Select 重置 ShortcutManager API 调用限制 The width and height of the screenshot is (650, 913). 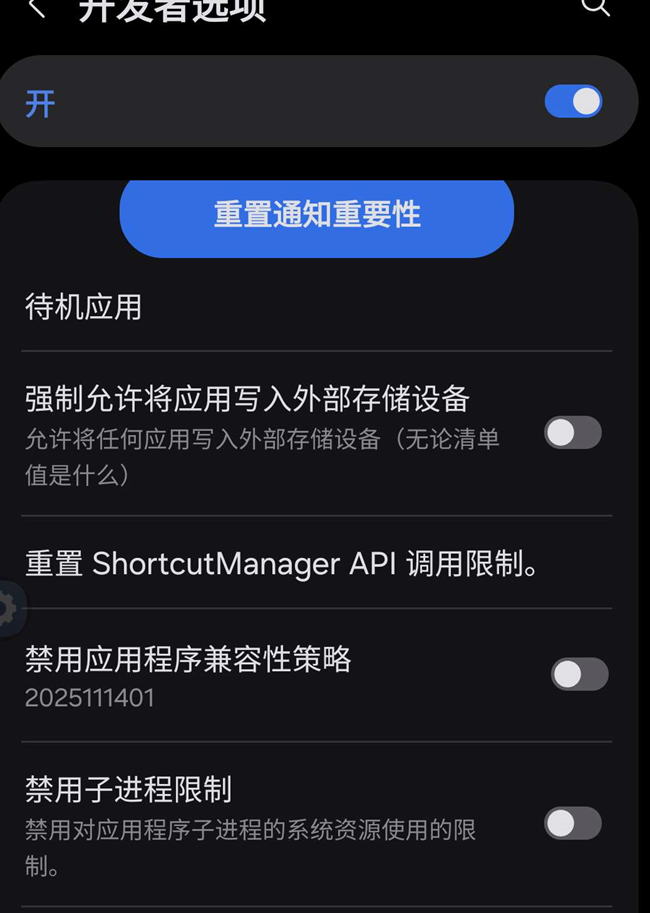point(283,564)
